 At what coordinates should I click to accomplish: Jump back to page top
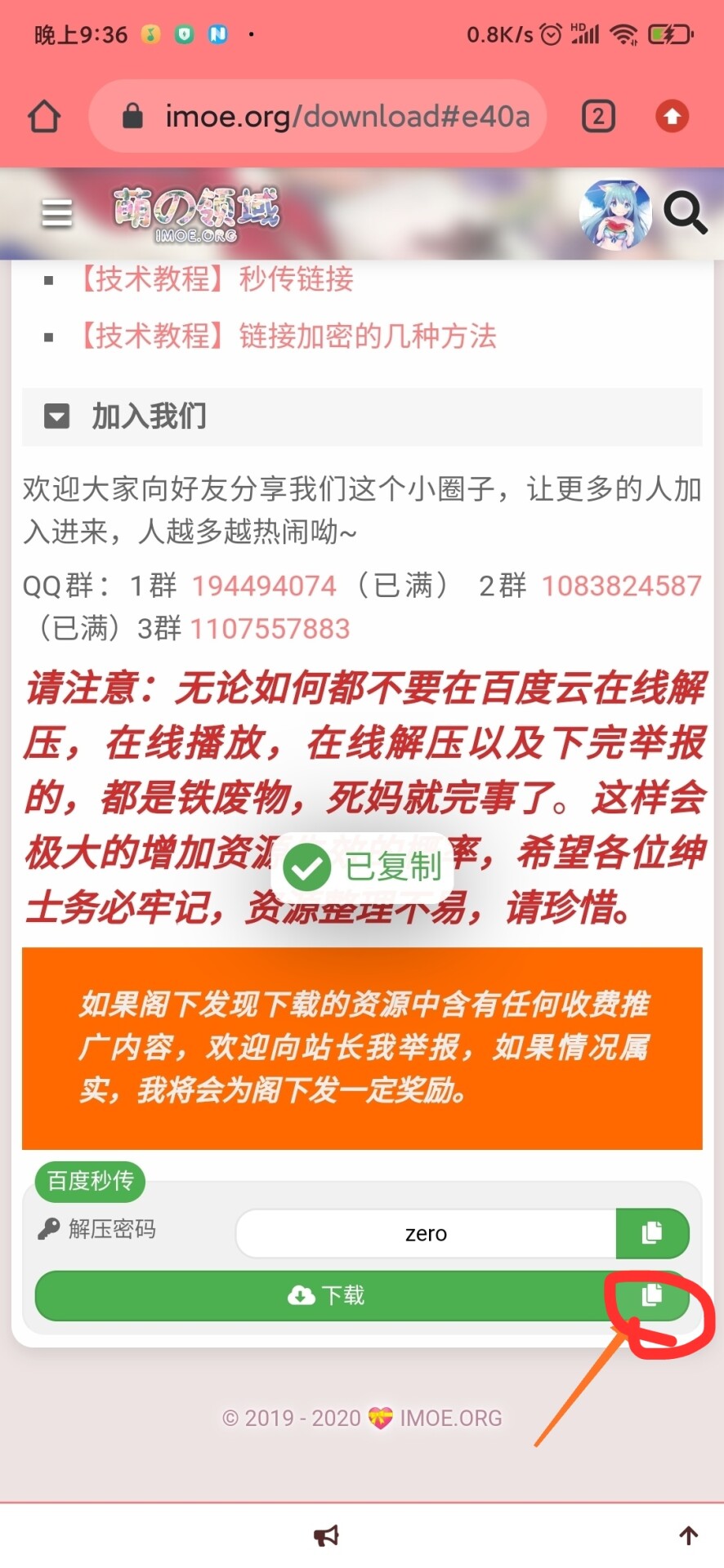(689, 1535)
